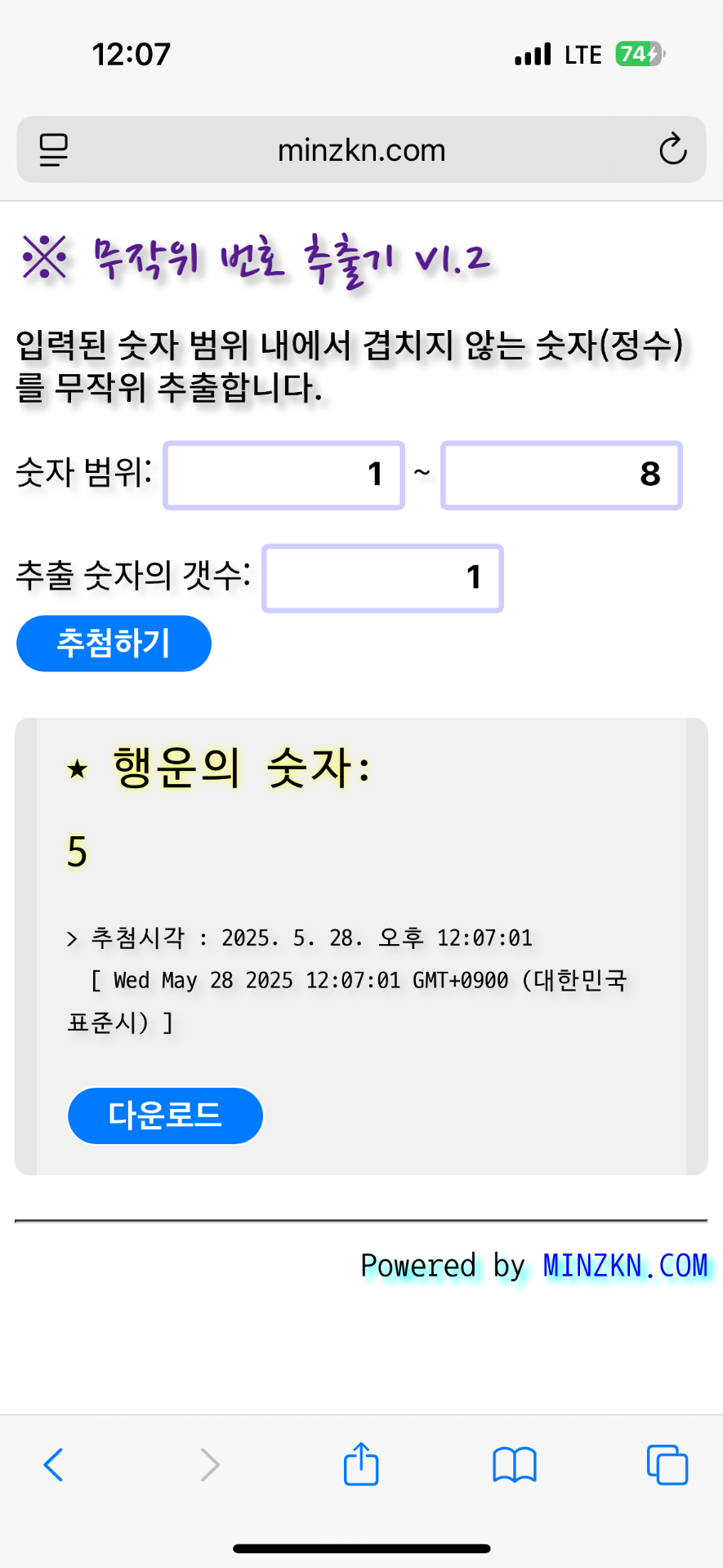
Task: Download the result with 다운로드
Action: point(165,1116)
